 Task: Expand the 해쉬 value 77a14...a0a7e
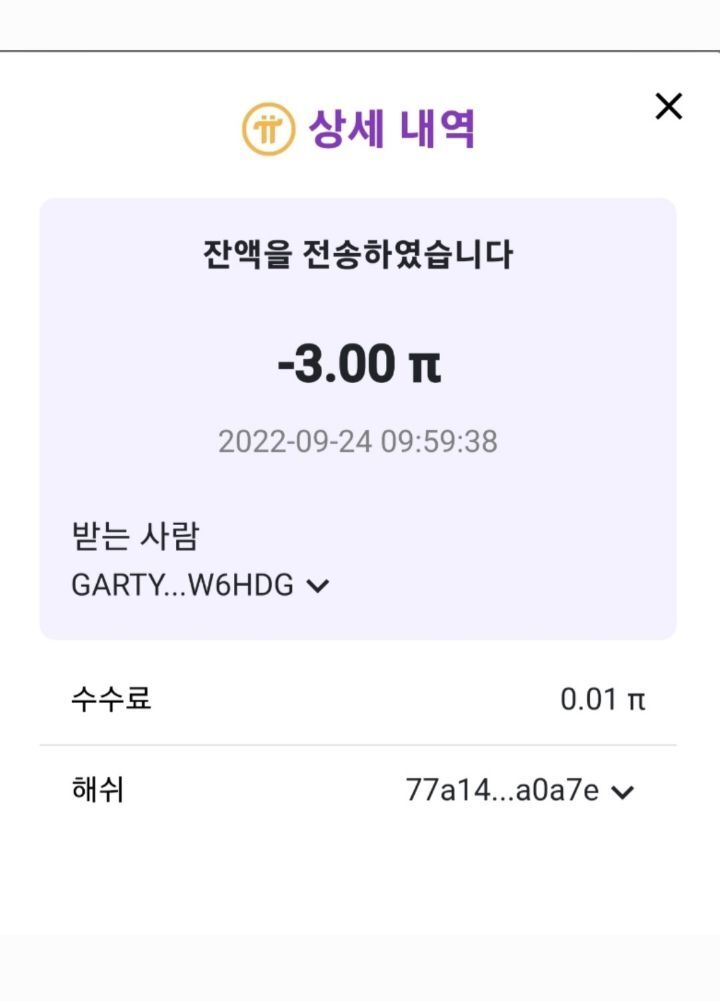622,793
